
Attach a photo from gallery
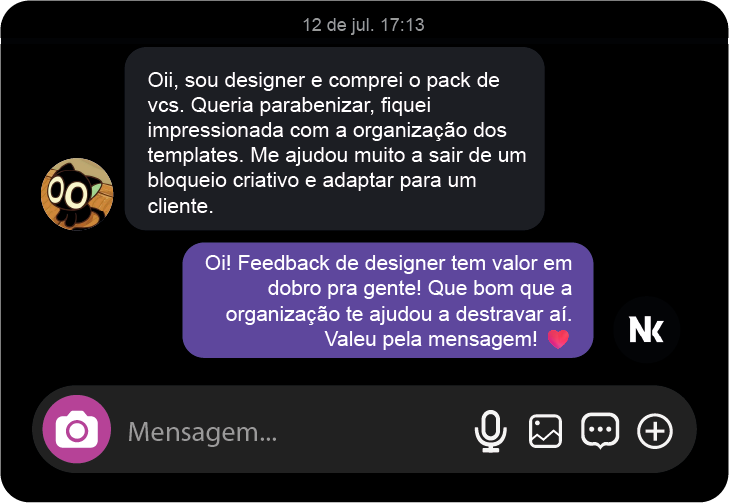click(545, 431)
